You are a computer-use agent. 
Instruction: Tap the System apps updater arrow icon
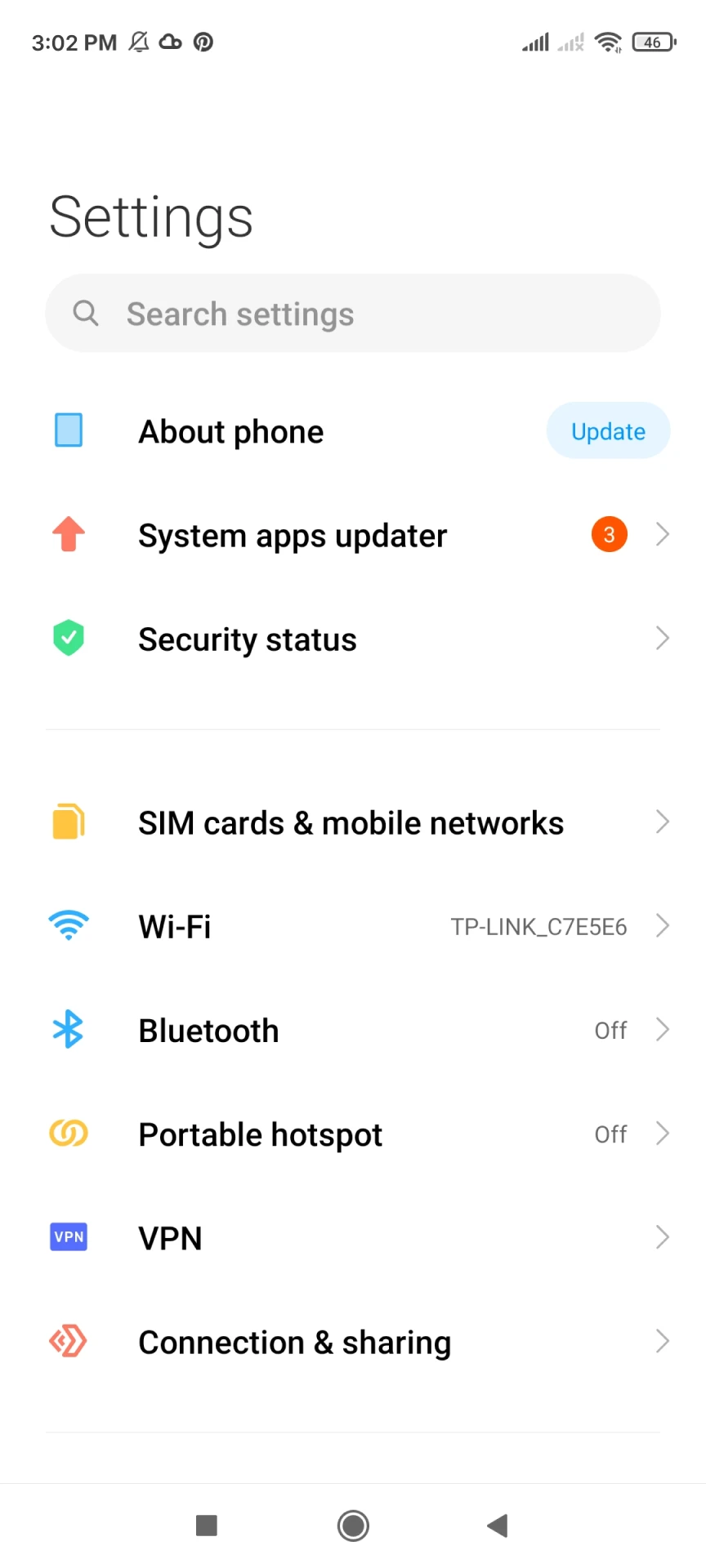tap(663, 534)
